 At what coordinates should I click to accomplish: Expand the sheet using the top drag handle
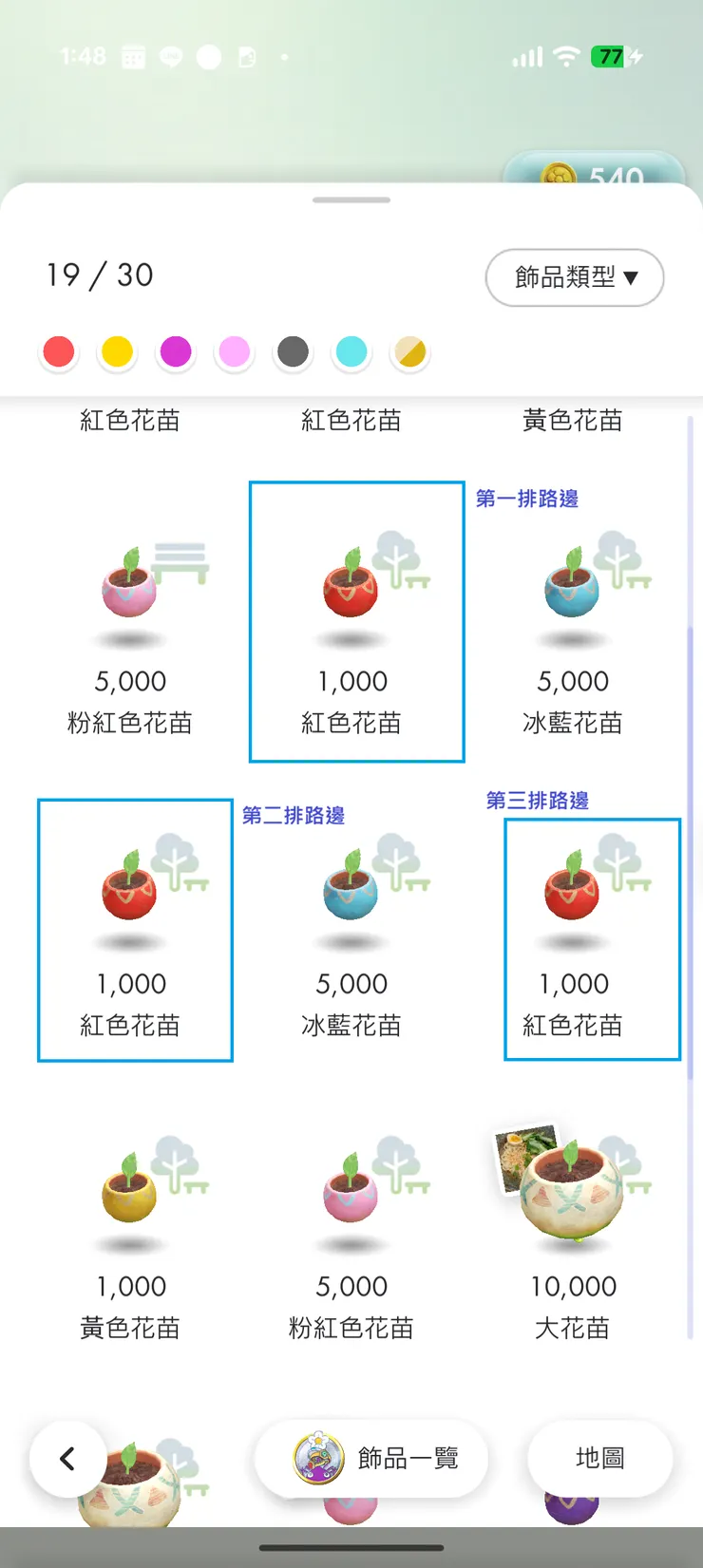351,199
